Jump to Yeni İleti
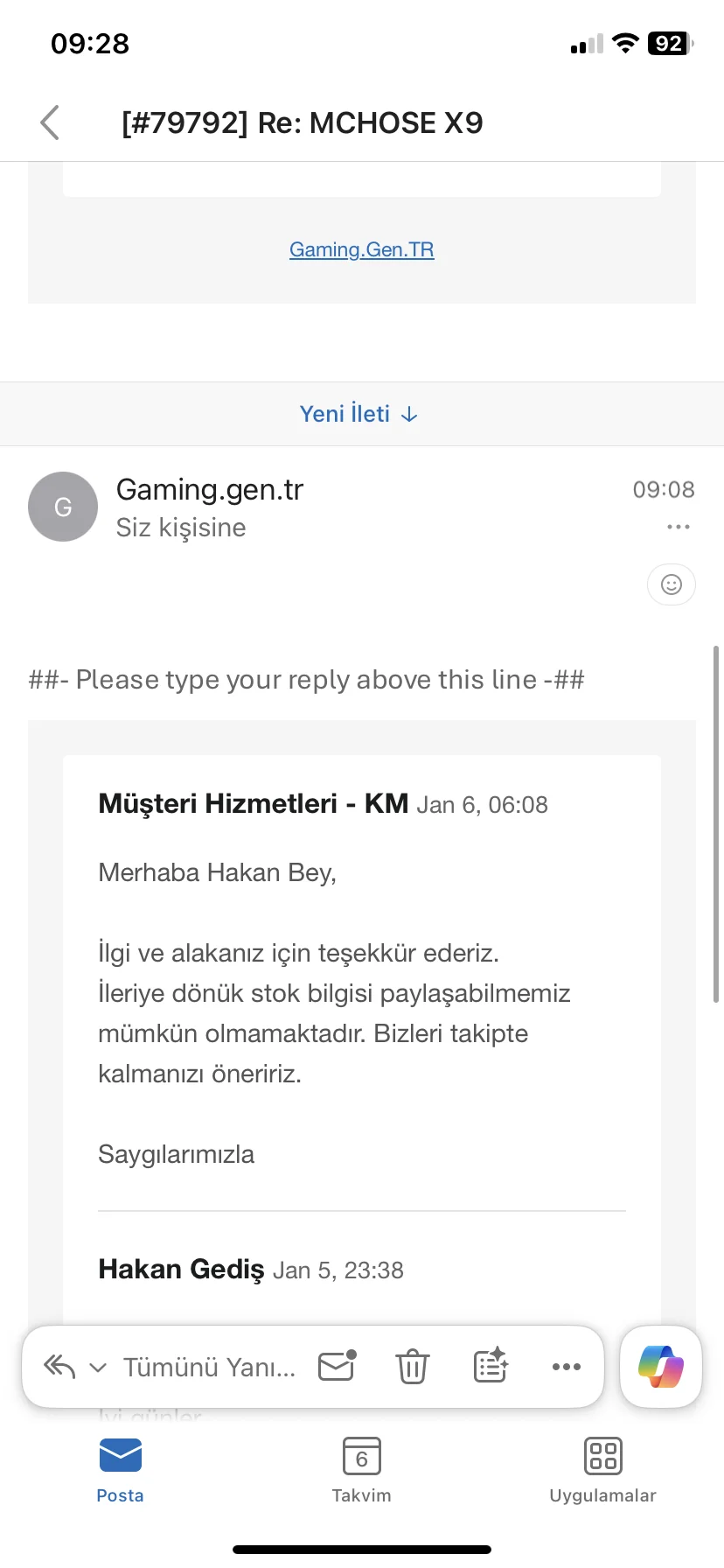The image size is (724, 1568). pos(359,414)
